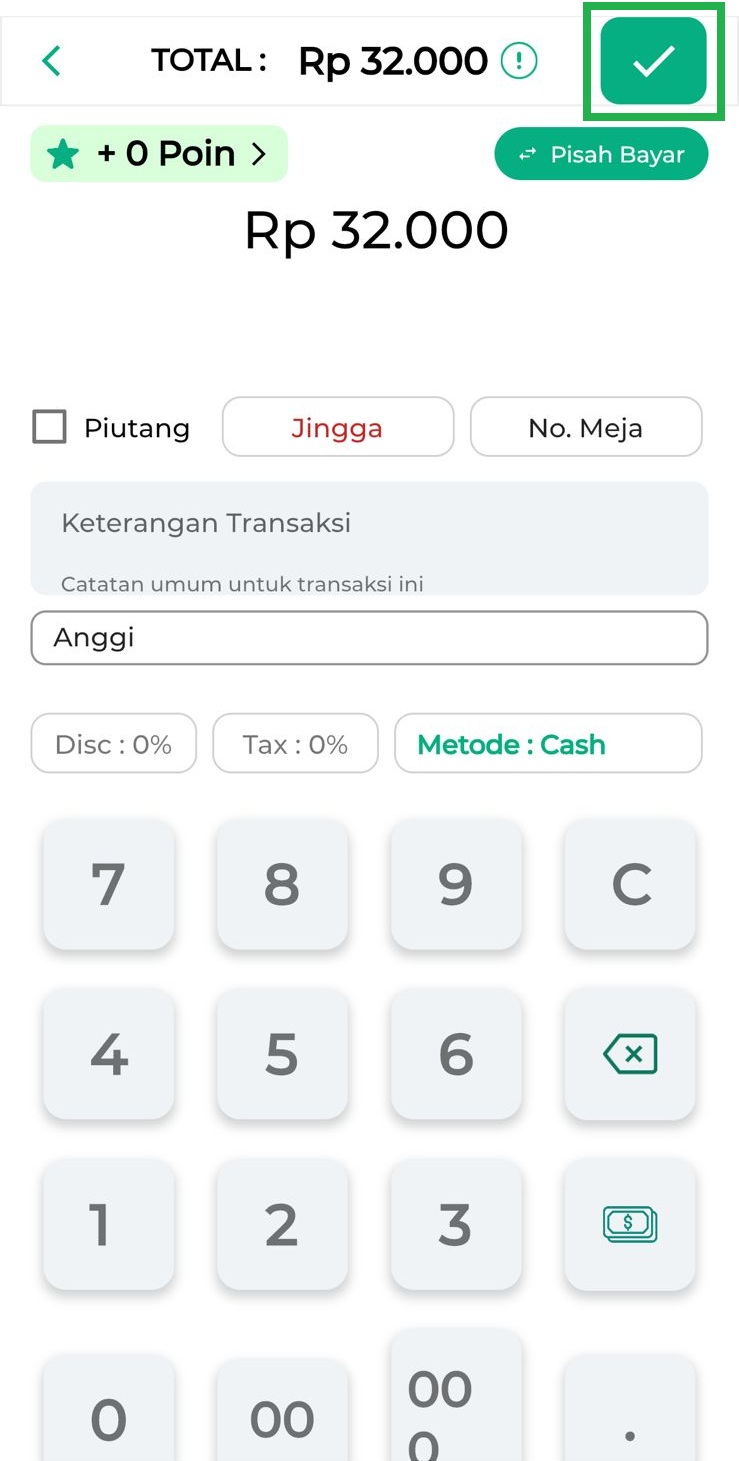Adjust the Tax : 0% setting

[295, 744]
